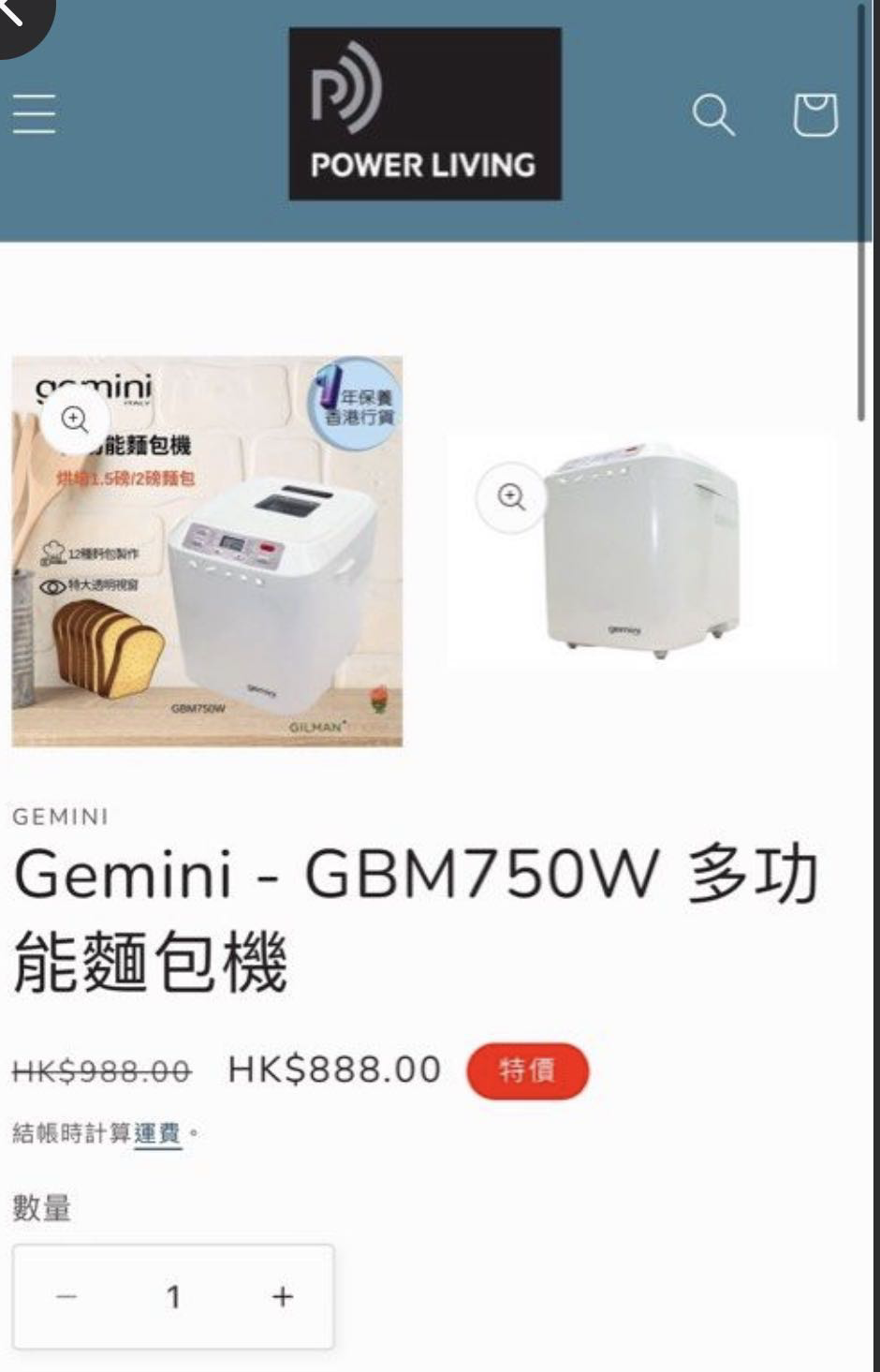
Task: Click the red 特價 sale badge
Action: tap(529, 1072)
